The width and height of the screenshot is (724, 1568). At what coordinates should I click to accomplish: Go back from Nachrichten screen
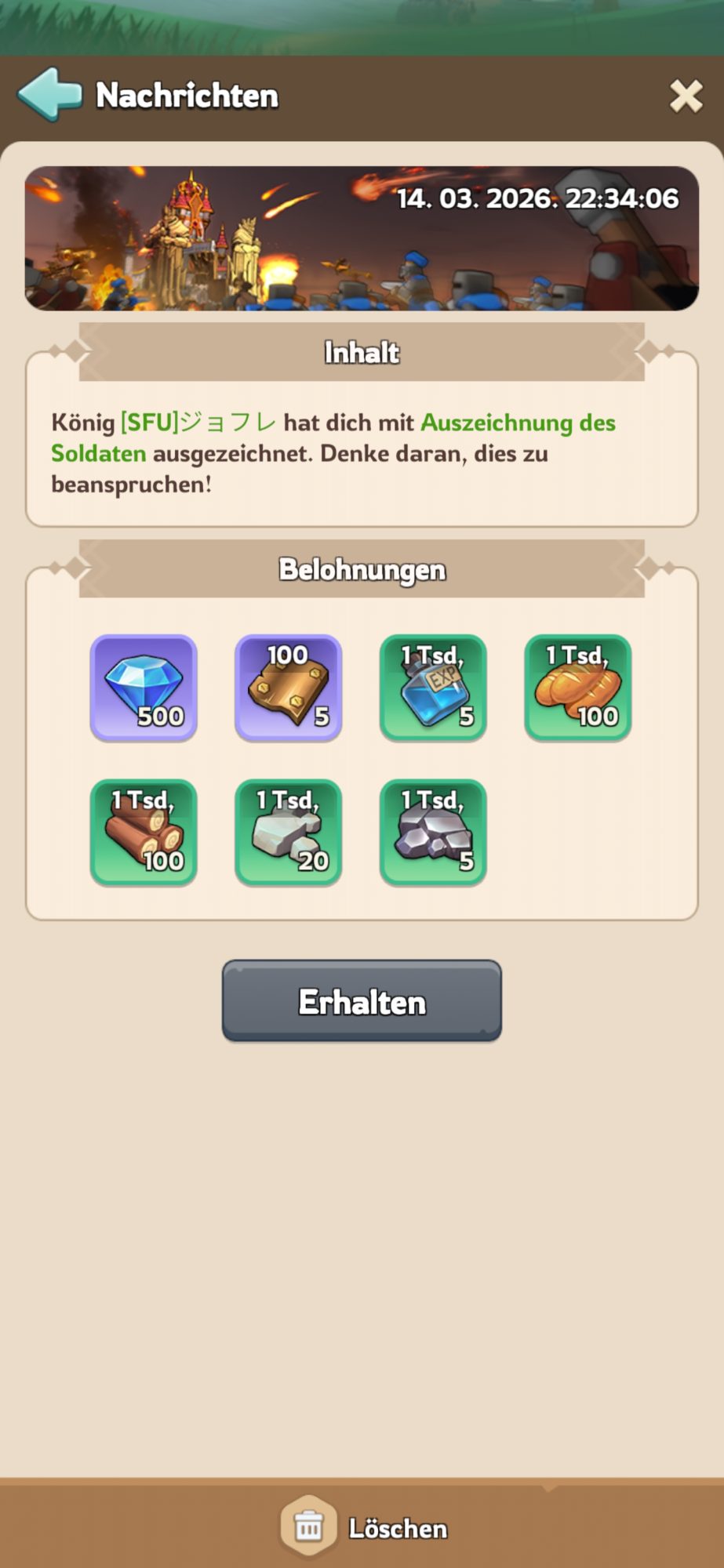click(49, 95)
